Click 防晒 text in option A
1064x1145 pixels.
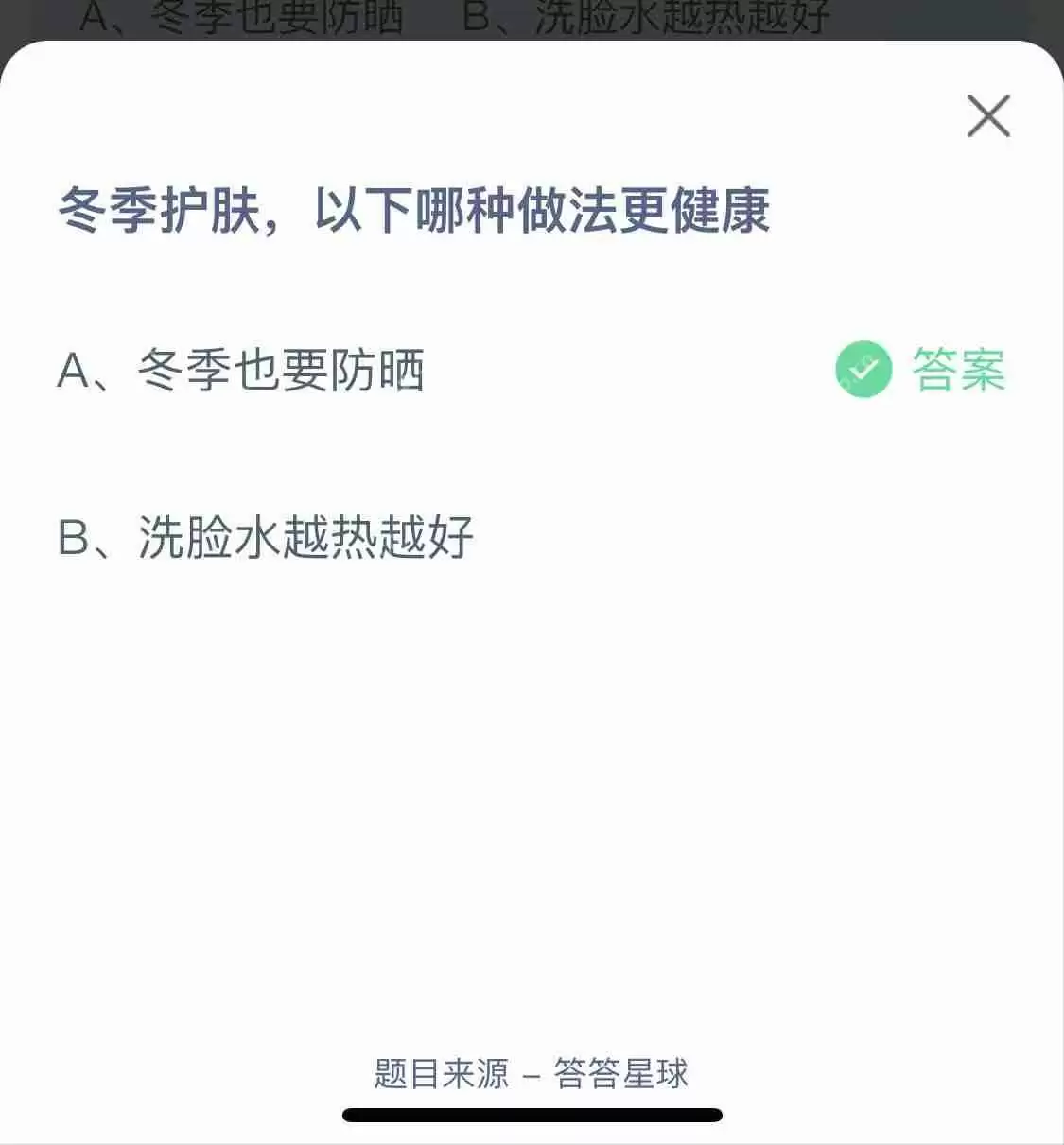[x=378, y=372]
